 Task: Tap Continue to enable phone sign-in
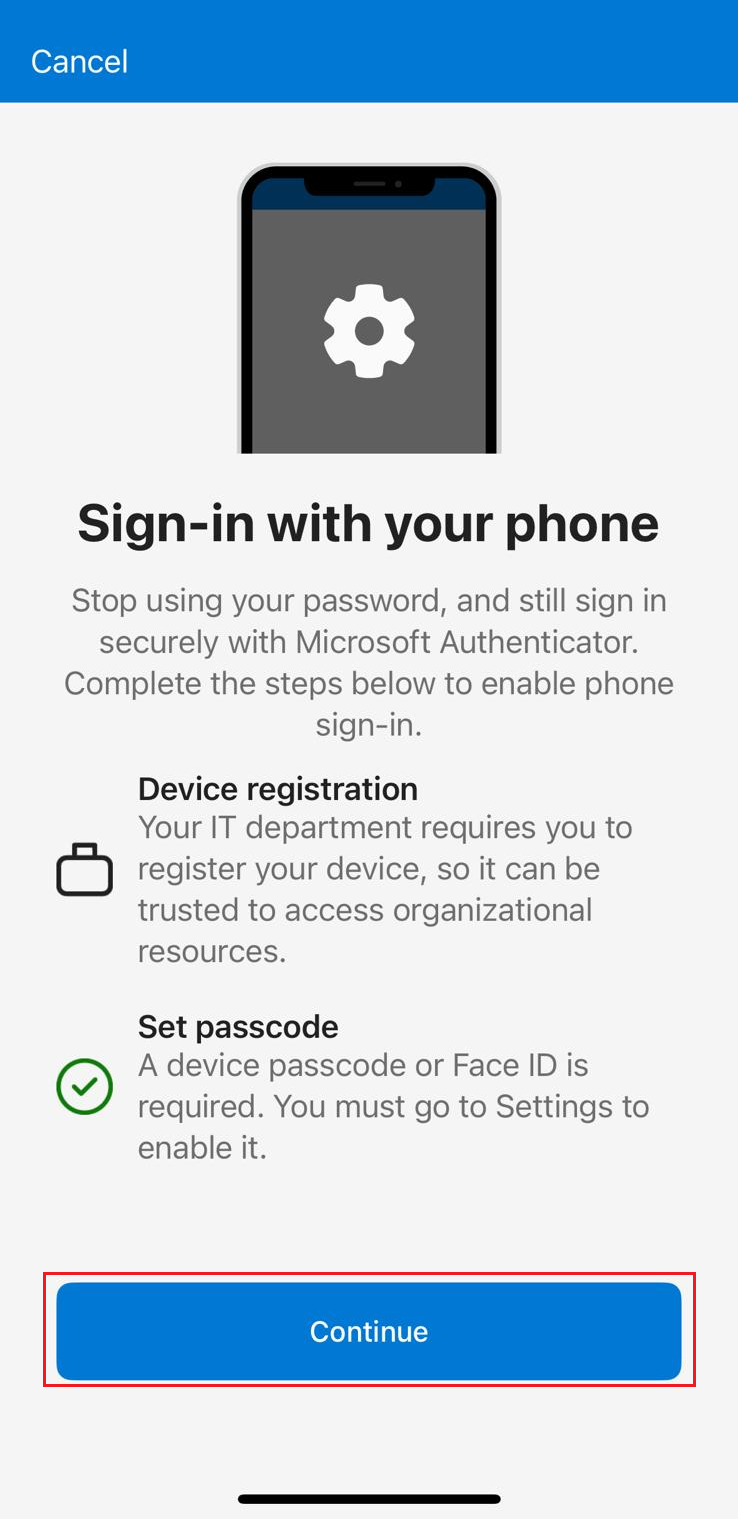pos(368,1331)
